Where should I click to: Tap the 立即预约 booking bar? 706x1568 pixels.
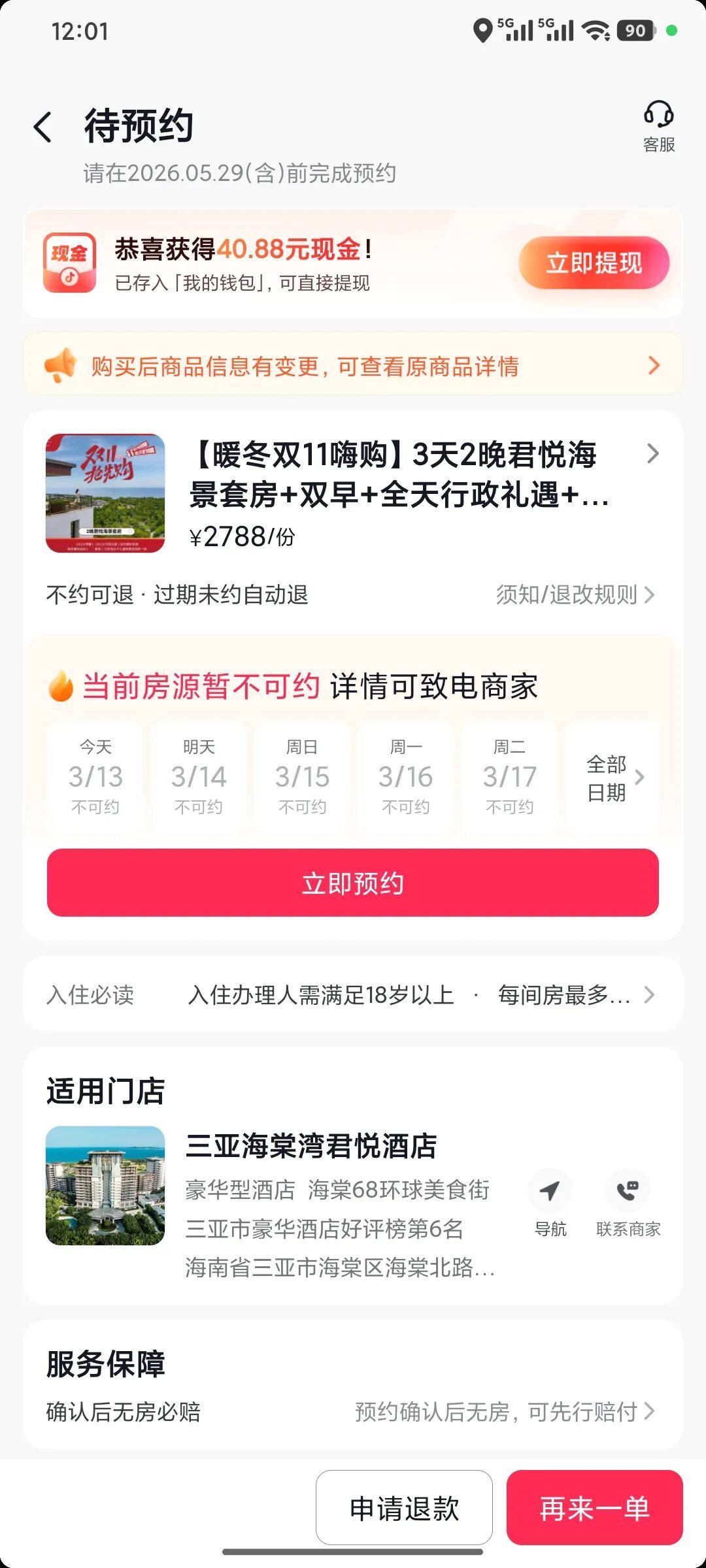[x=353, y=883]
